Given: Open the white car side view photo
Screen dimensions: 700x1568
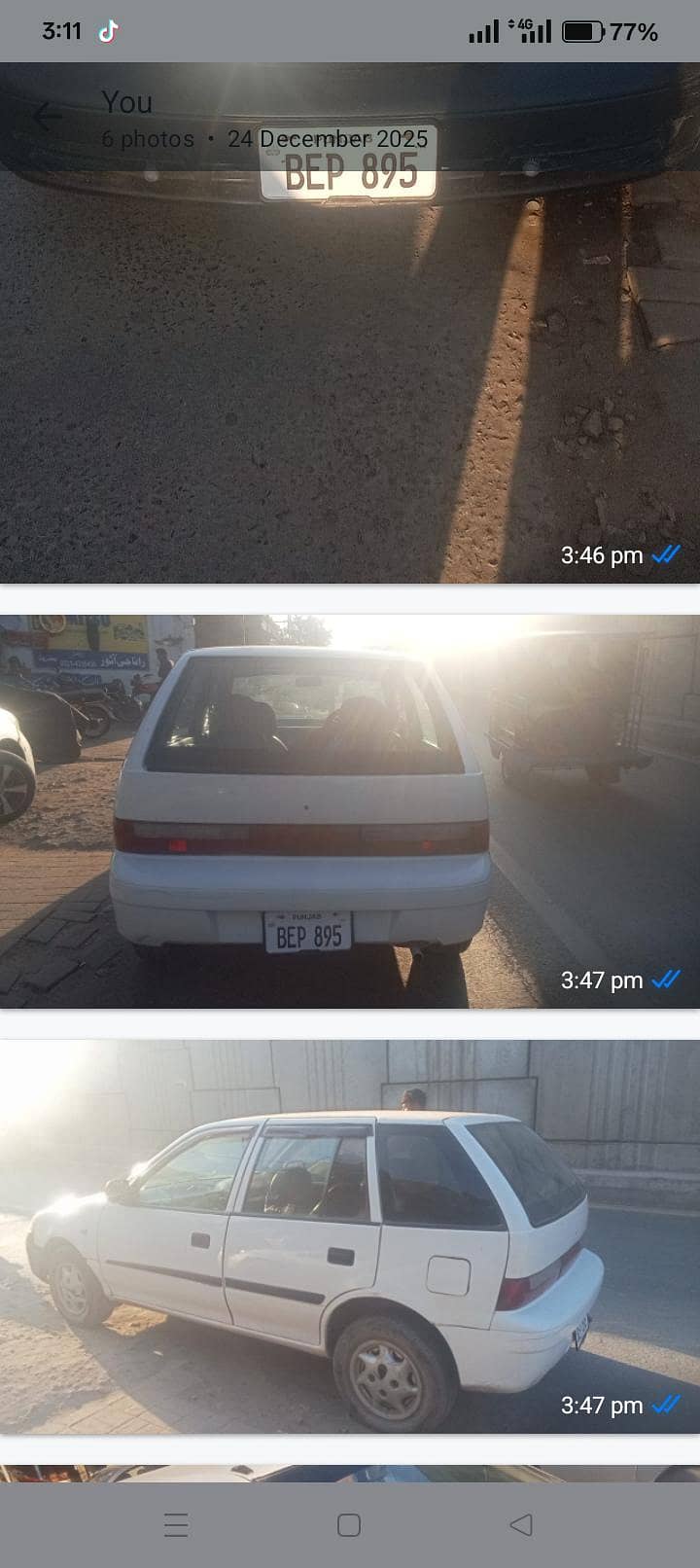Looking at the screenshot, I should 350,1235.
